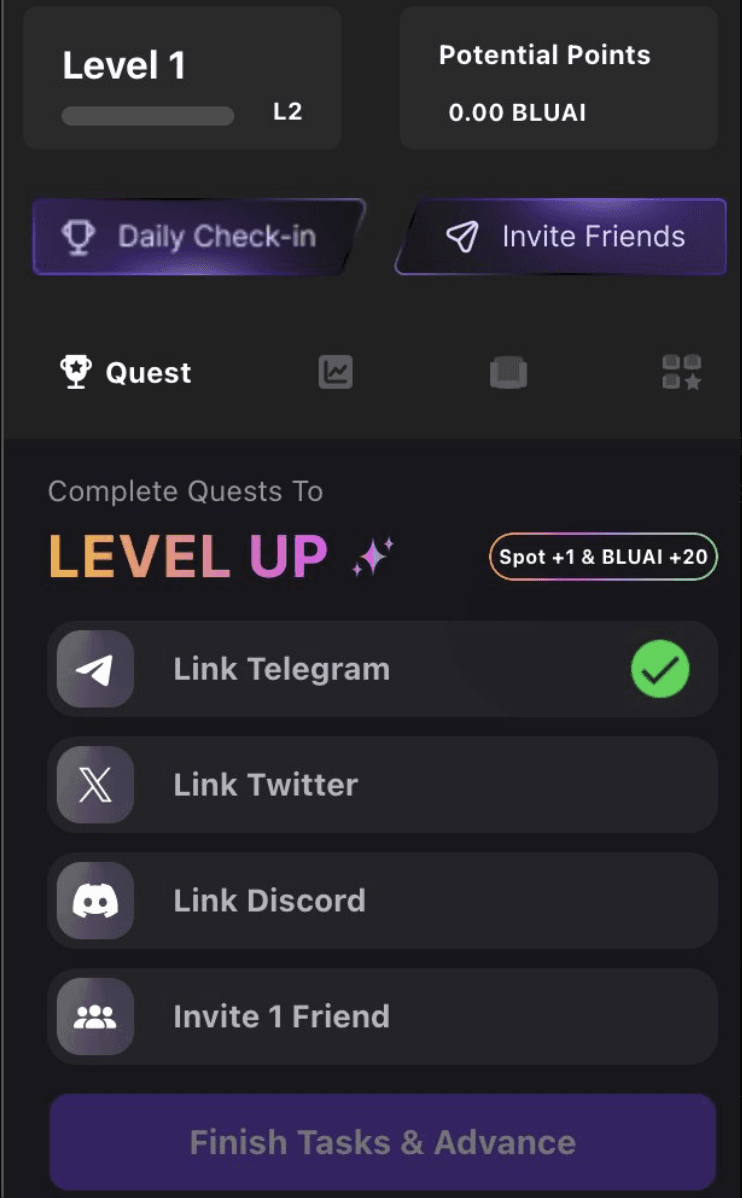Viewport: 742px width, 1198px height.
Task: Switch to the chart stats tab
Action: (336, 373)
